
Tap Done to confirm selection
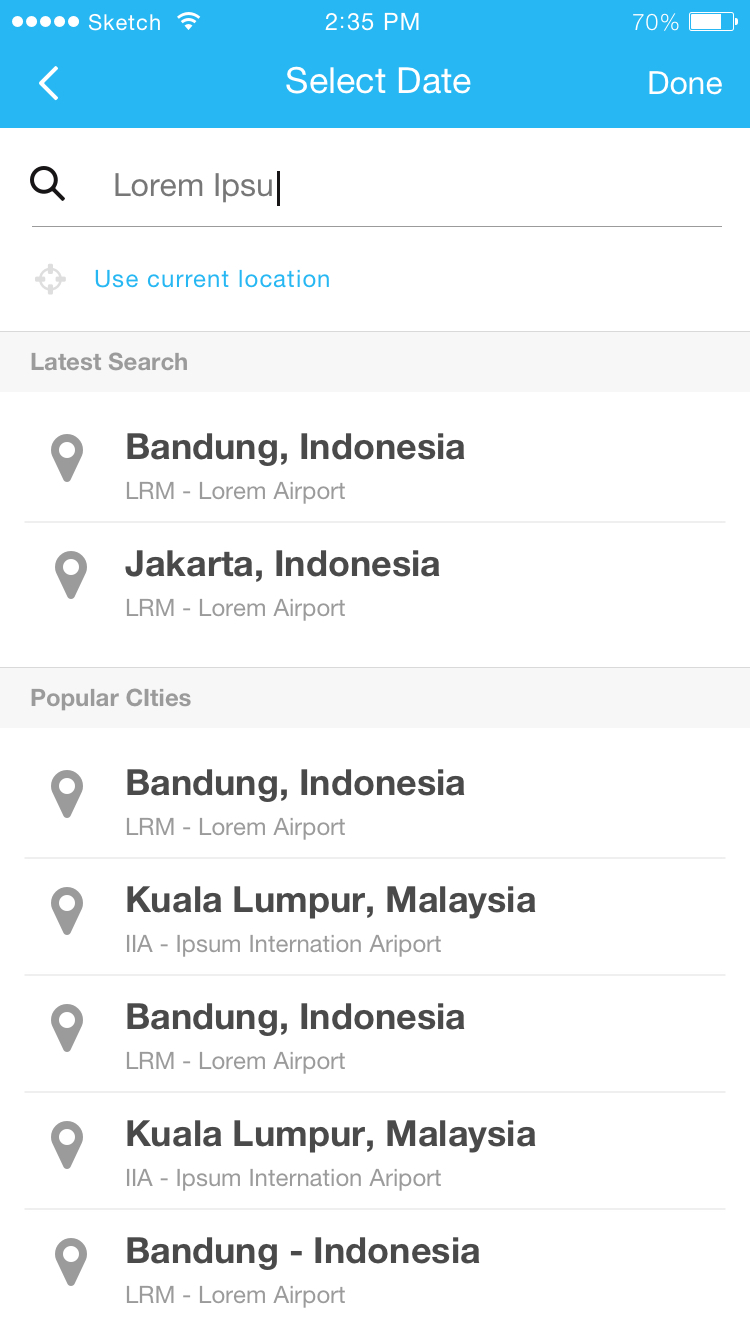[x=684, y=83]
